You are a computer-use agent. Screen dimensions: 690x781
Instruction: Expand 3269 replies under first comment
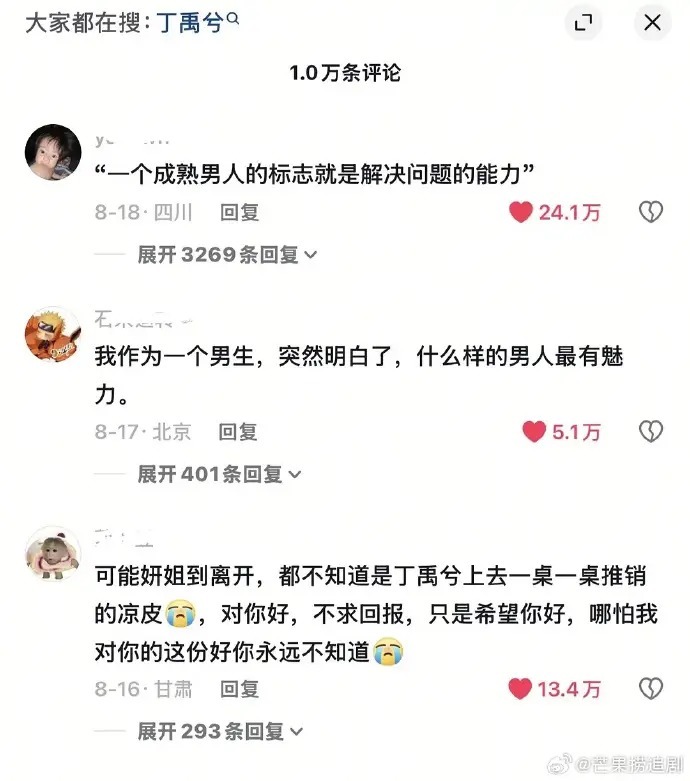point(227,255)
